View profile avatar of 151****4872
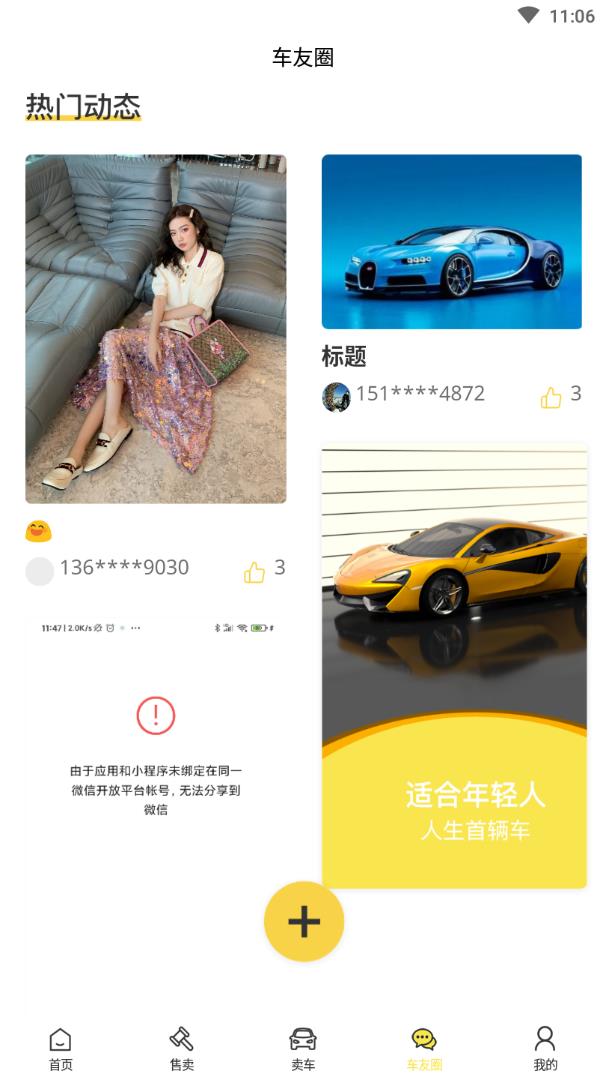The width and height of the screenshot is (606, 1080). [x=336, y=397]
